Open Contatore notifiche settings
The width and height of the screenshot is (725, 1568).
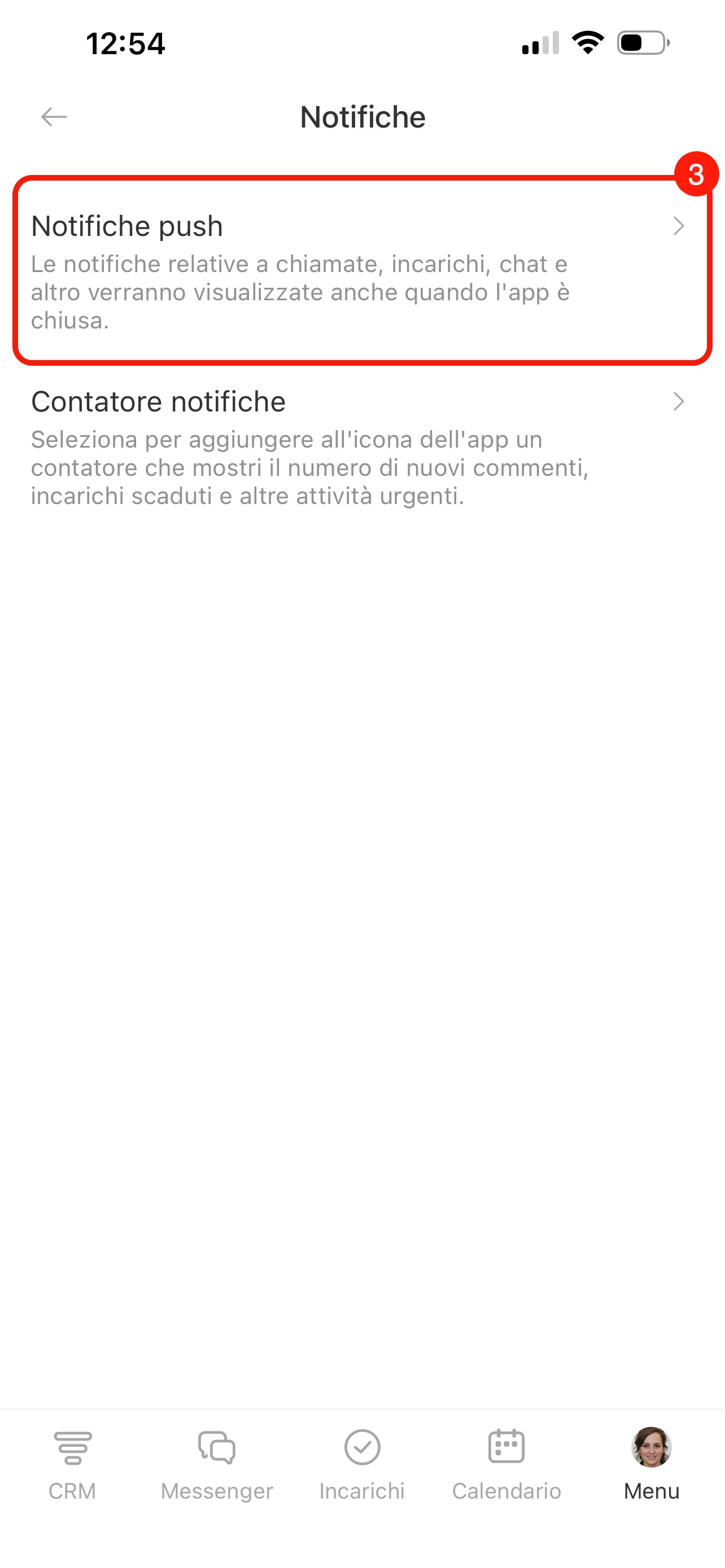tap(361, 448)
